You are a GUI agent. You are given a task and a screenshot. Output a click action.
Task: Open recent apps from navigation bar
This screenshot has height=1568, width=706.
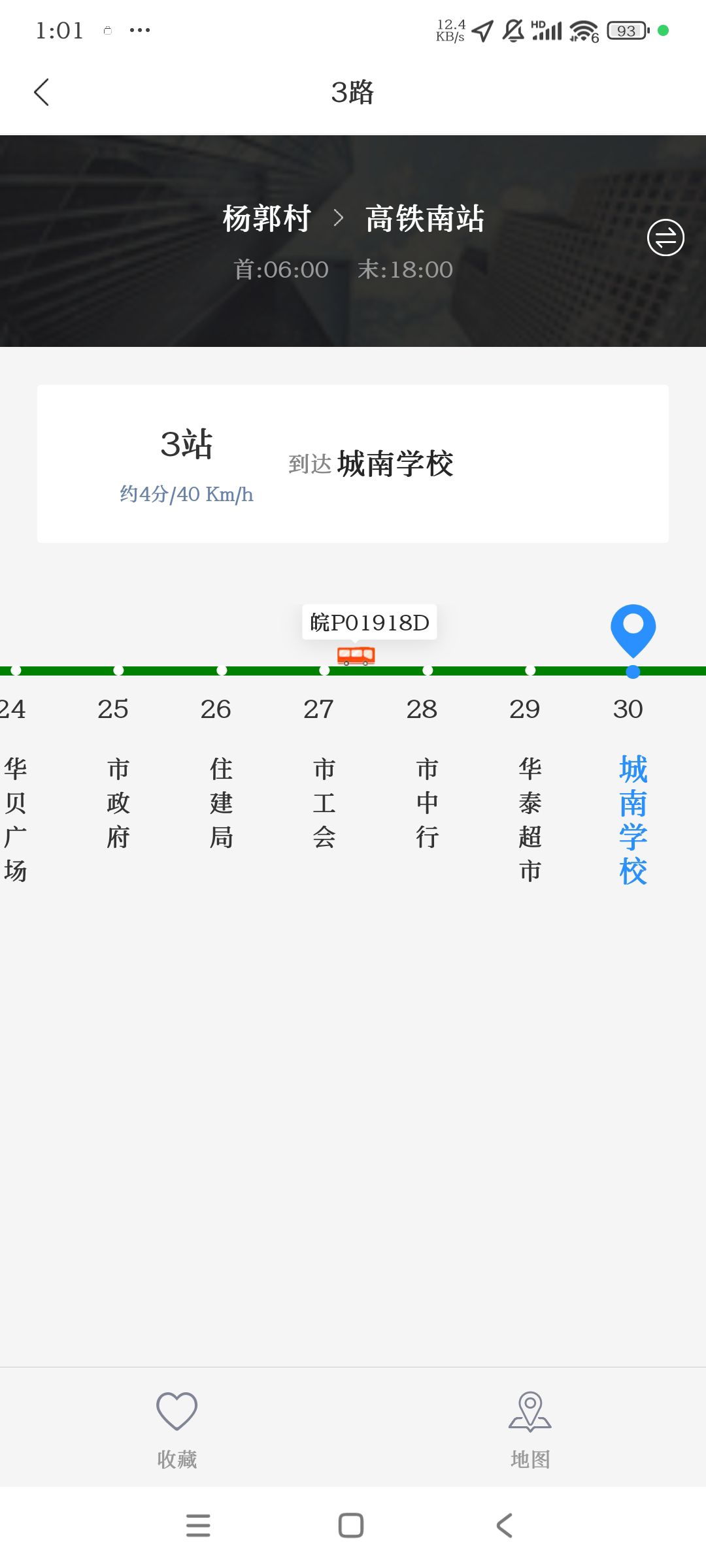[198, 1526]
